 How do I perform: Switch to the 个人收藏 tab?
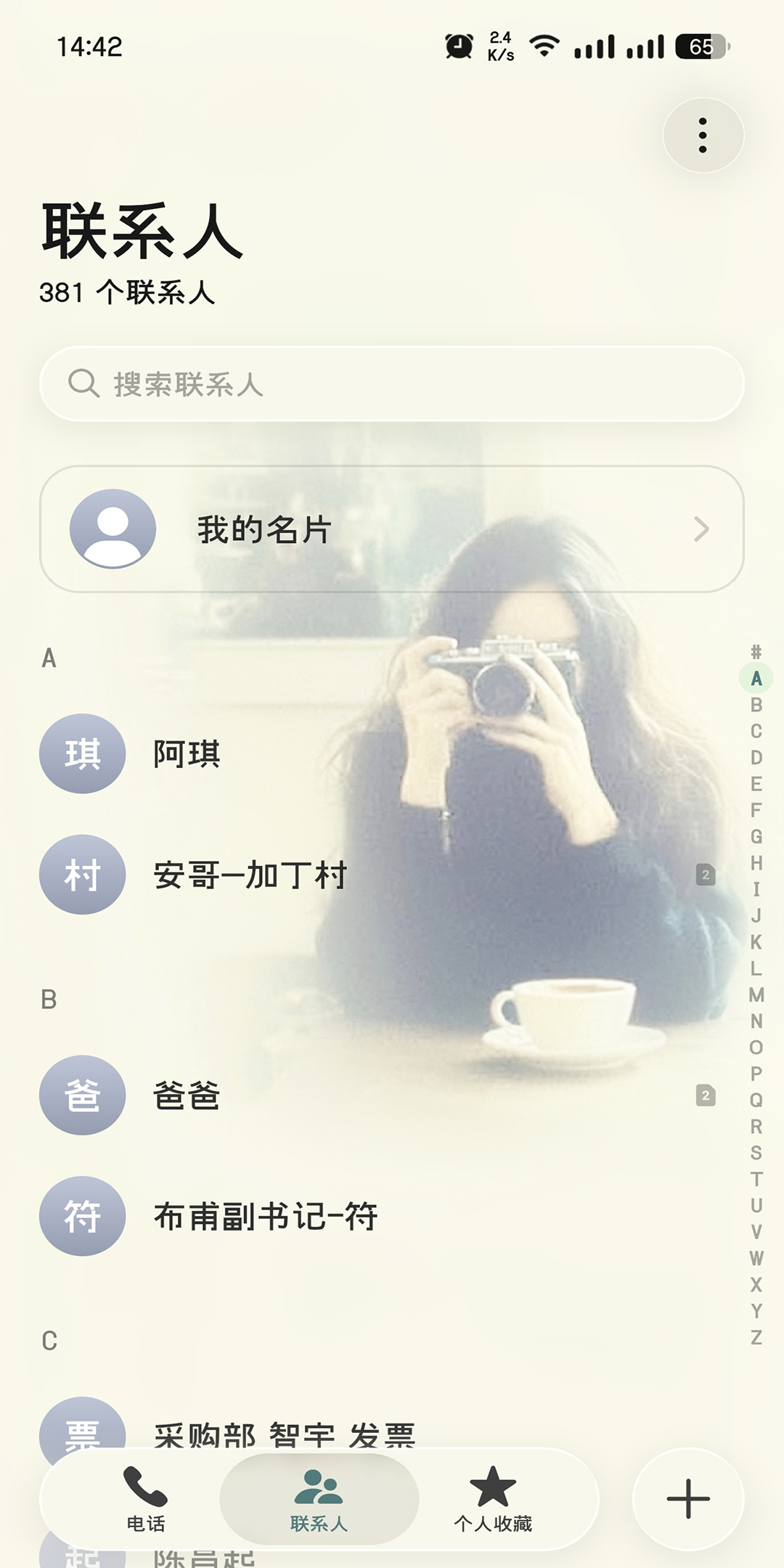tap(493, 1500)
